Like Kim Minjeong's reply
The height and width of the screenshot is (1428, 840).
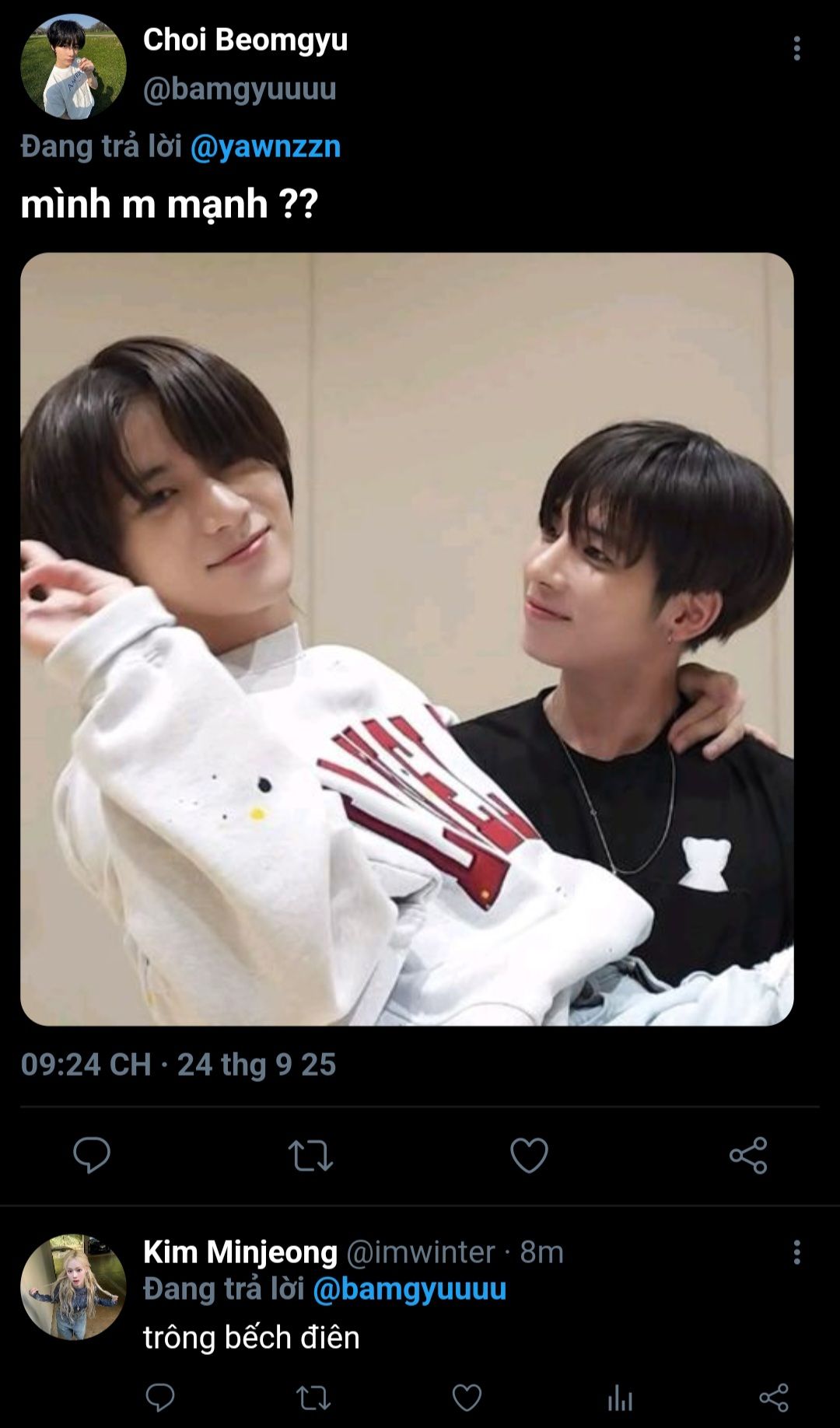[467, 1398]
